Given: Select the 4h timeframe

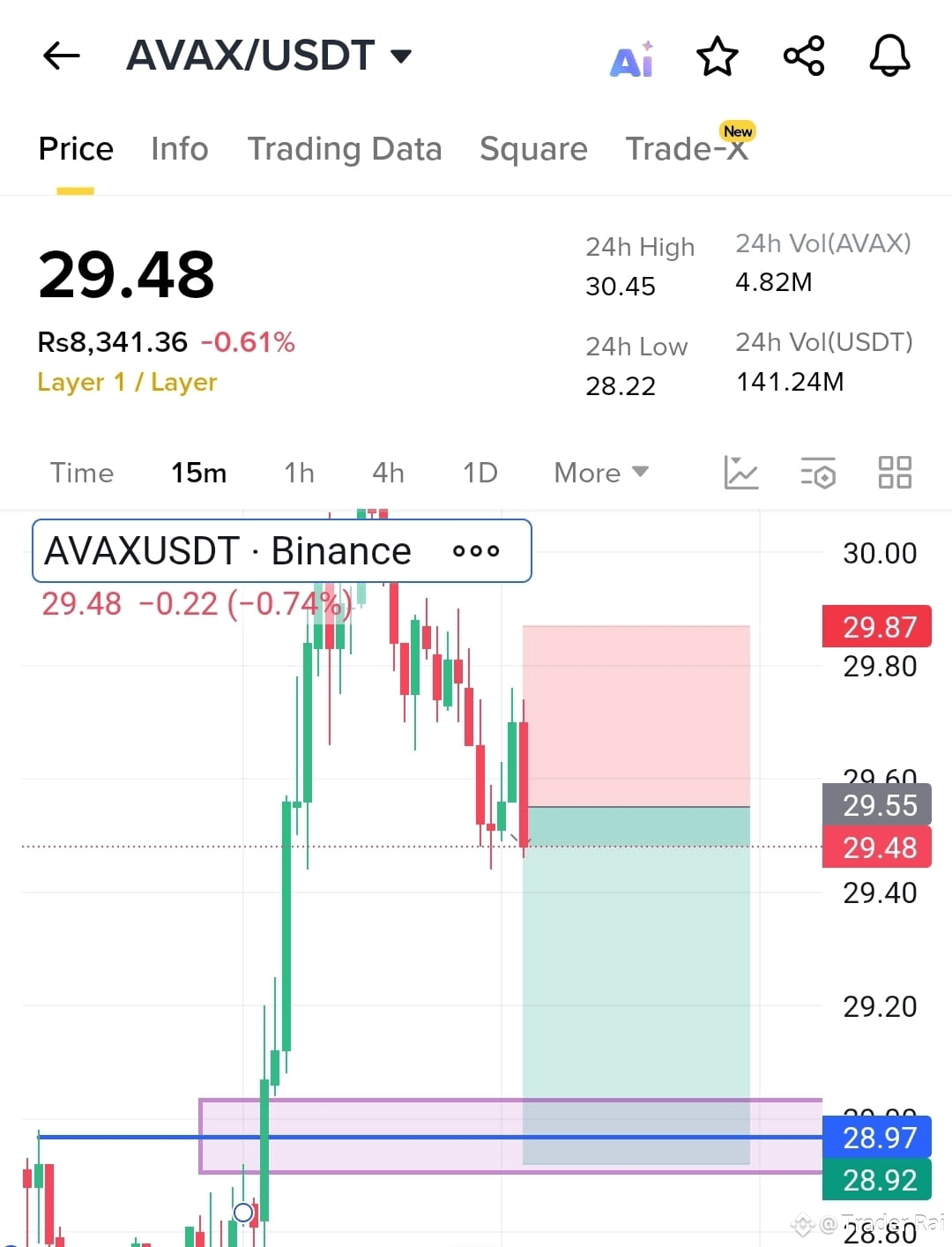Looking at the screenshot, I should click(387, 473).
